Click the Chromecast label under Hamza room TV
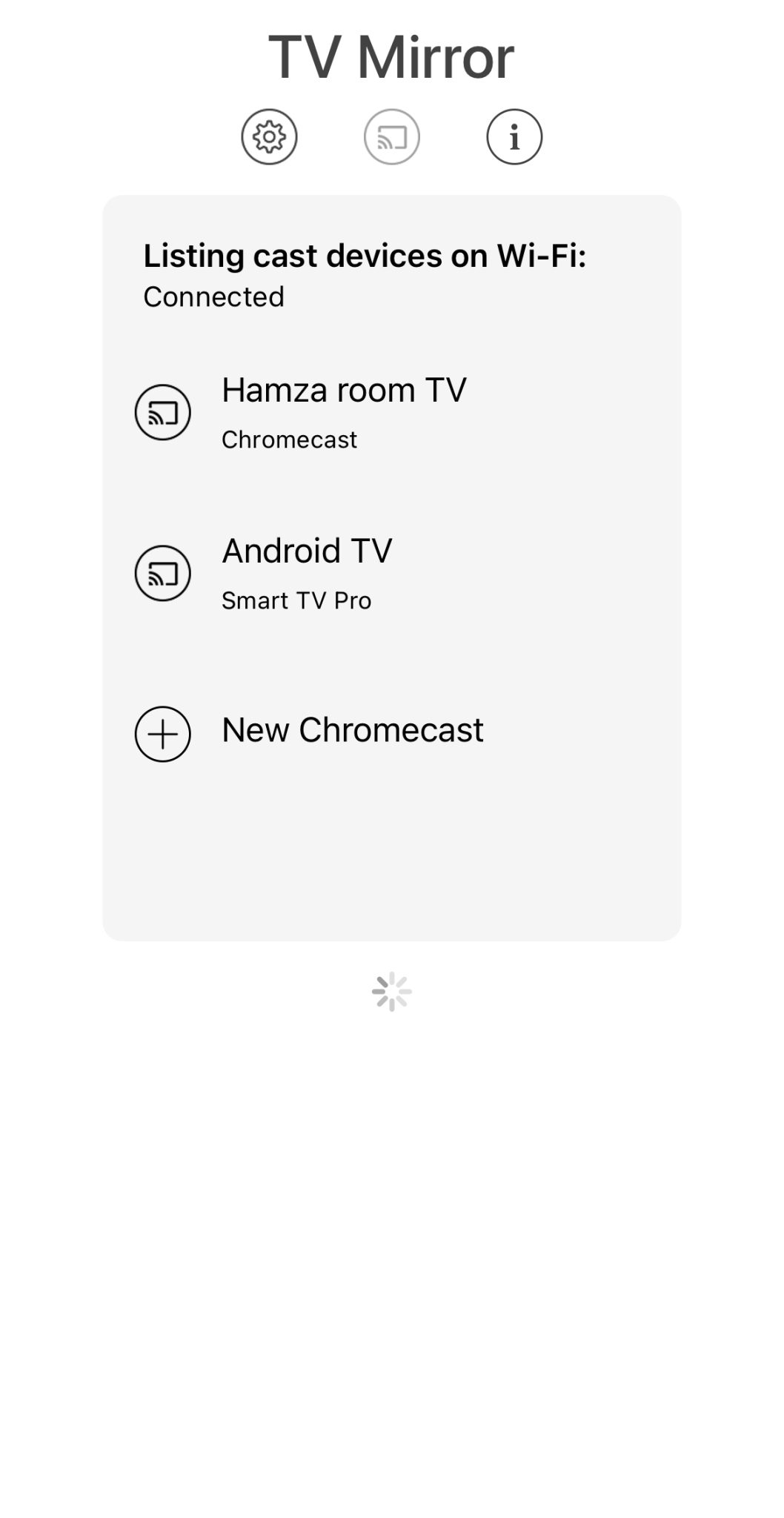This screenshot has width=784, height=1518. coord(289,440)
